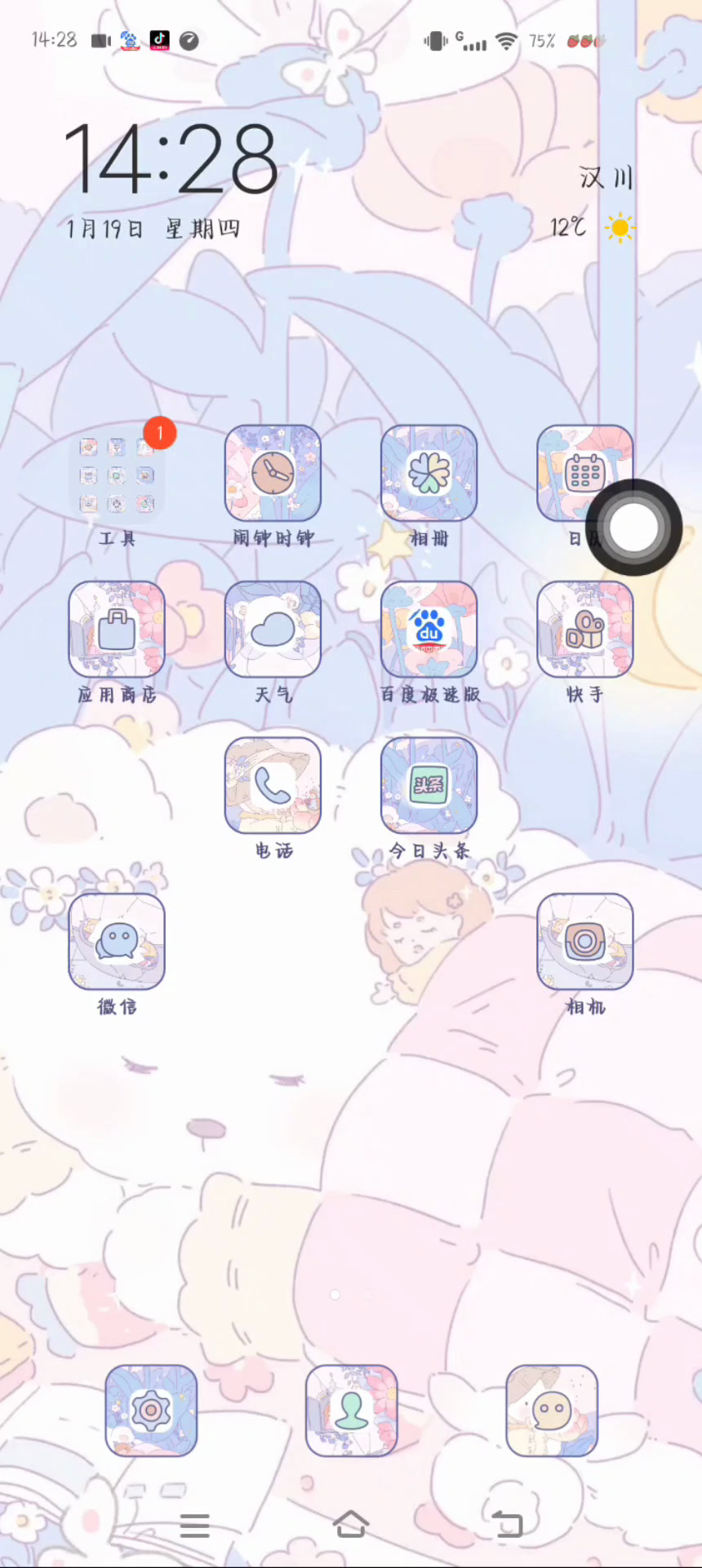Open the 电话 phone app
The image size is (702, 1568).
pyautogui.click(x=273, y=785)
